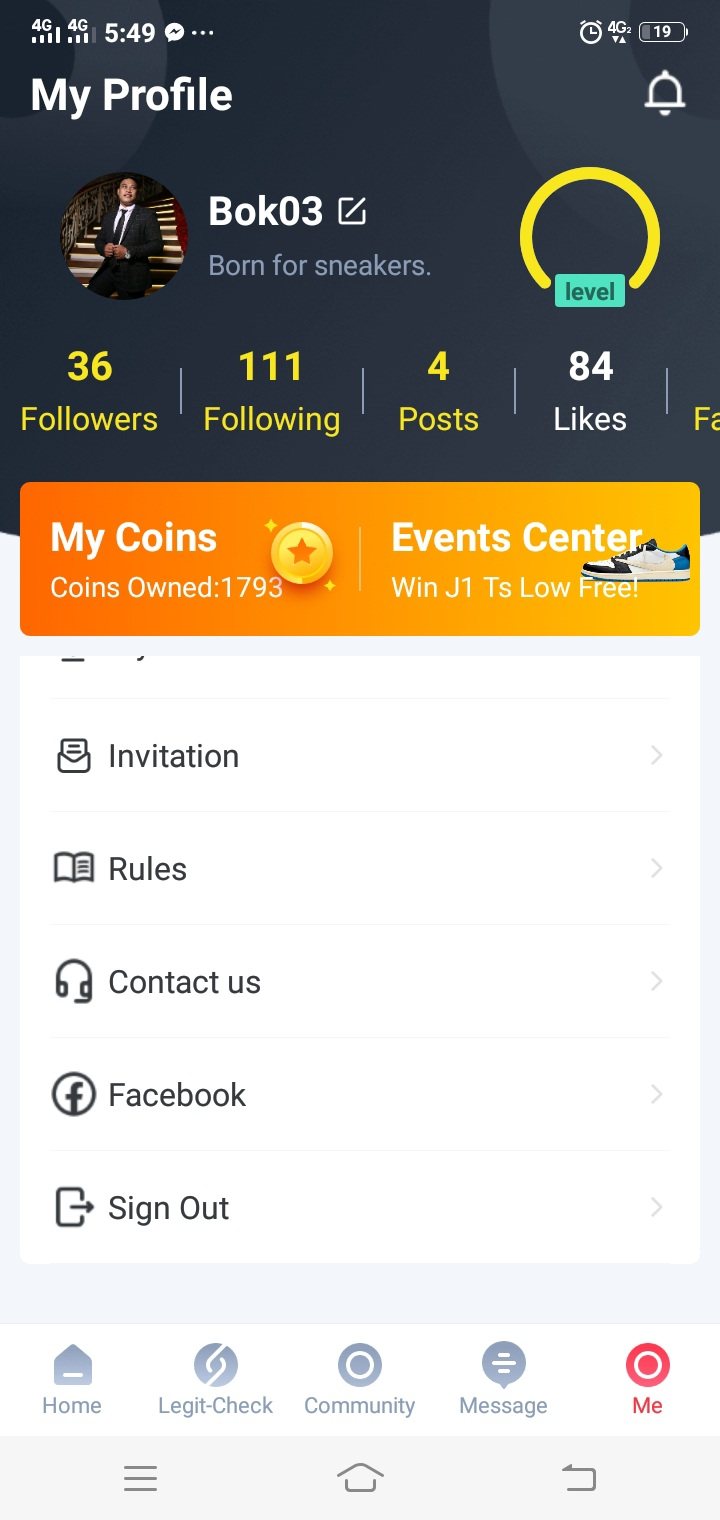Open Contact us
This screenshot has width=720, height=1520.
tap(360, 982)
